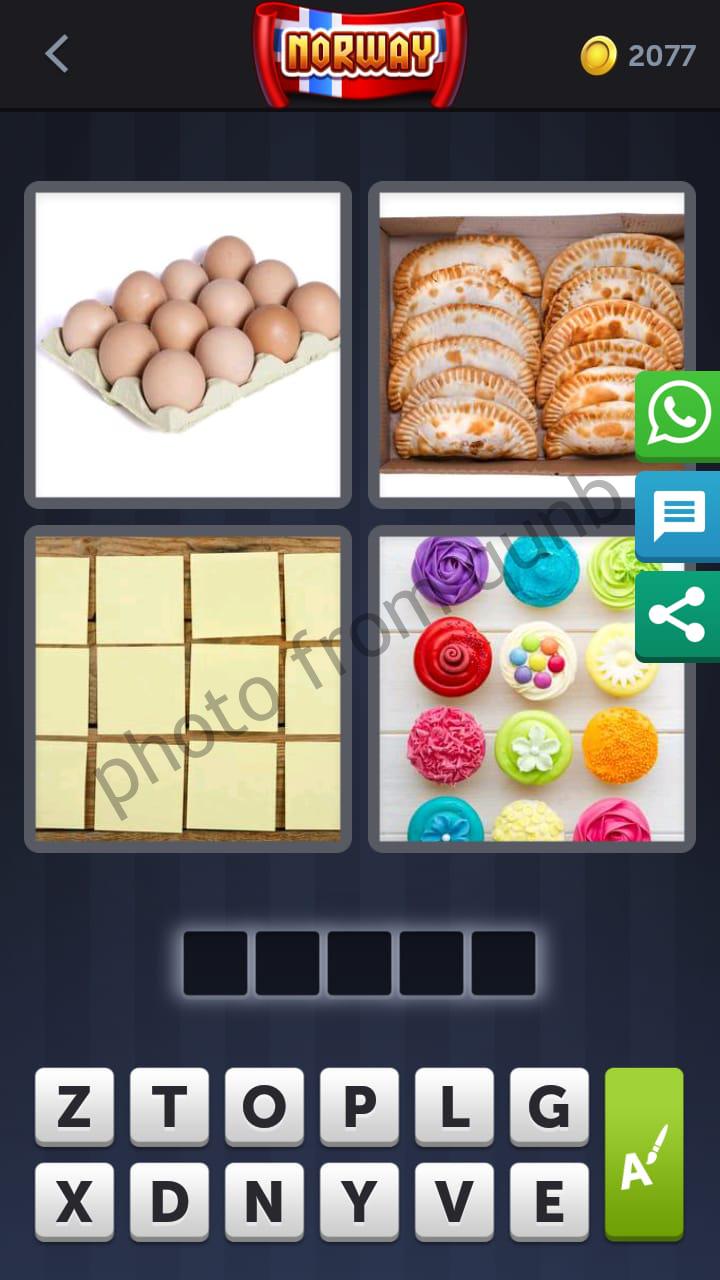Image resolution: width=720 pixels, height=1280 pixels.
Task: Choose the letter X tile
Action: (74, 1201)
